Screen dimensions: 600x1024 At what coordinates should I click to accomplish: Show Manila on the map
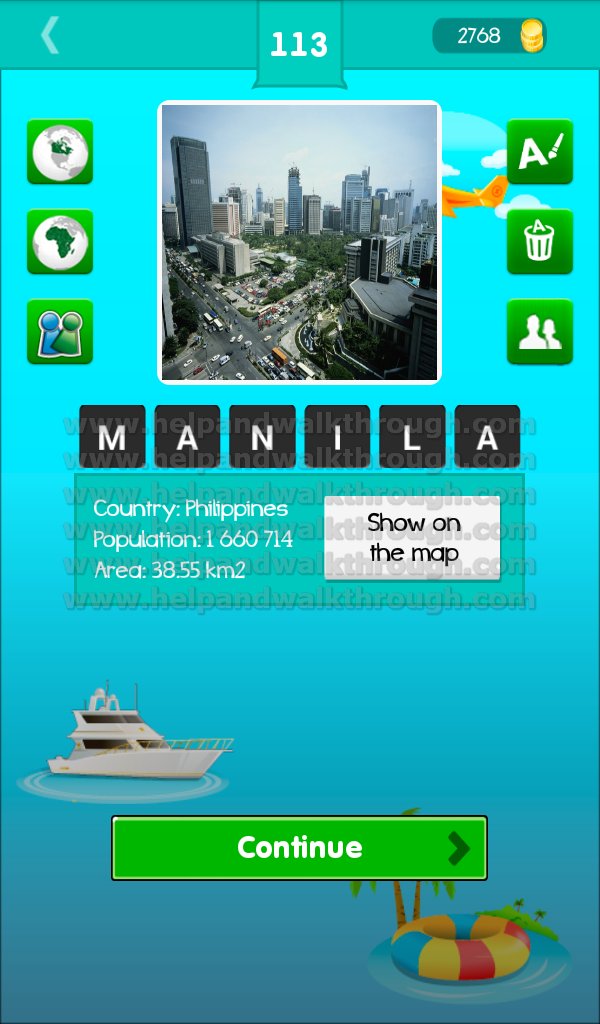point(413,538)
